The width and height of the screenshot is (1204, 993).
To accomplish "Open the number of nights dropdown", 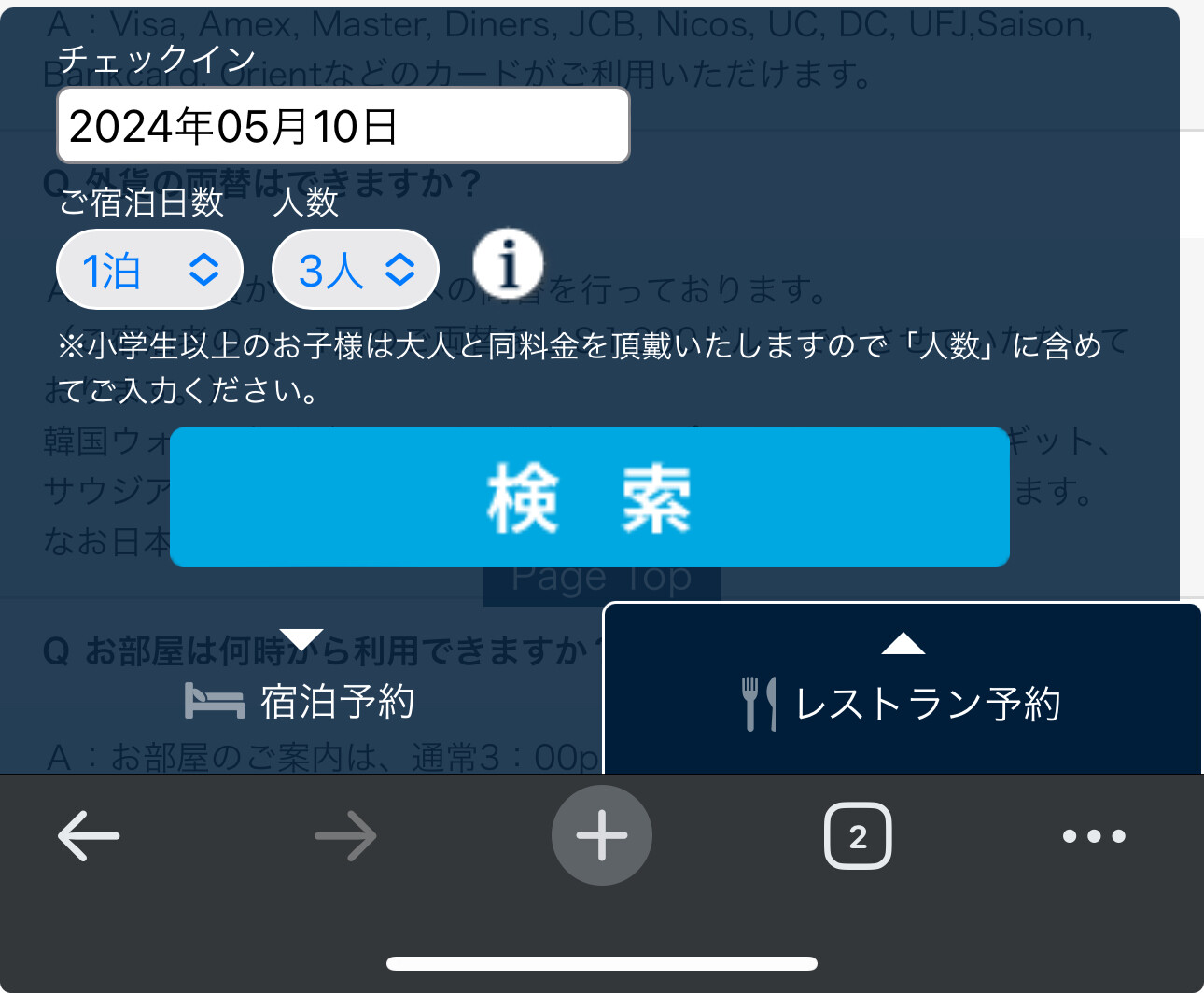I will pyautogui.click(x=149, y=271).
